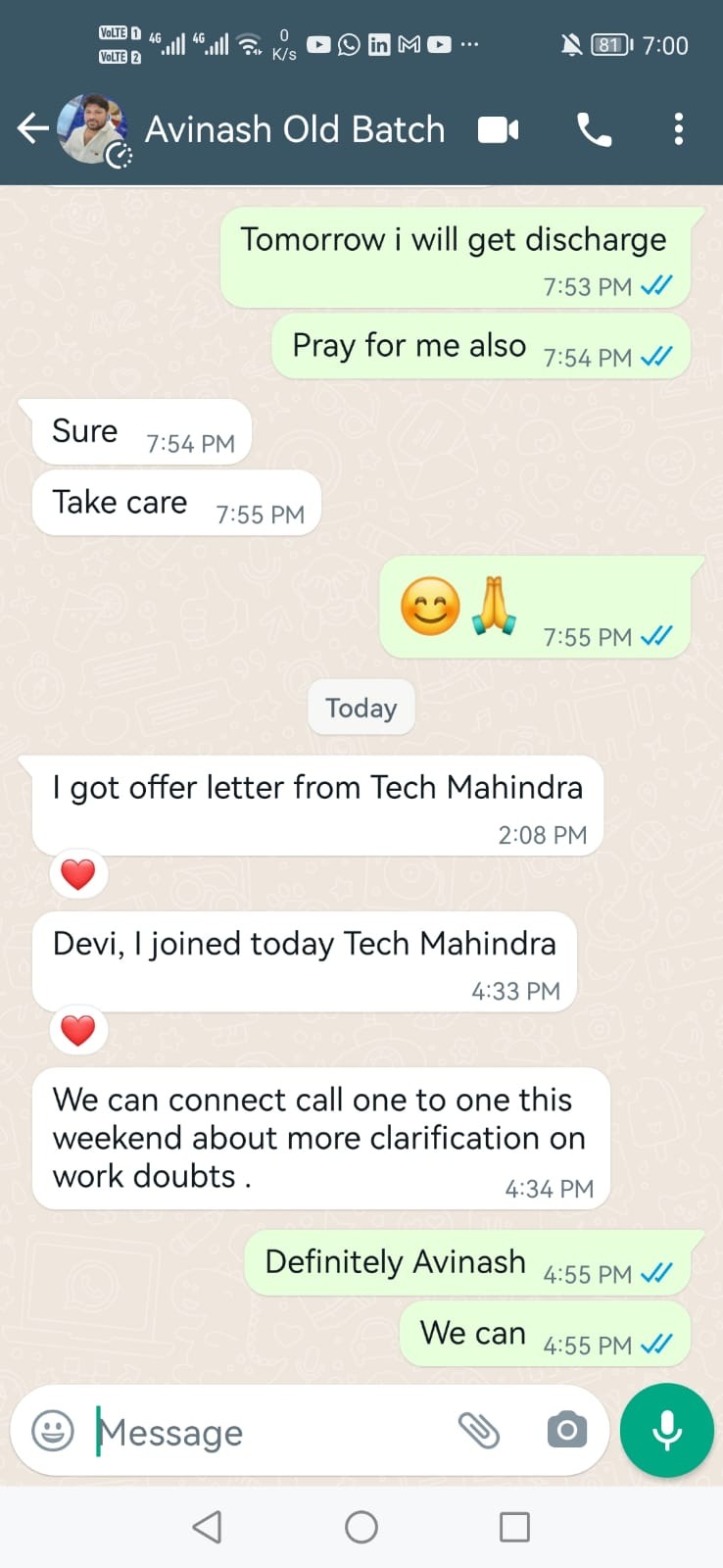View heart reaction on joined today message

point(78,1030)
